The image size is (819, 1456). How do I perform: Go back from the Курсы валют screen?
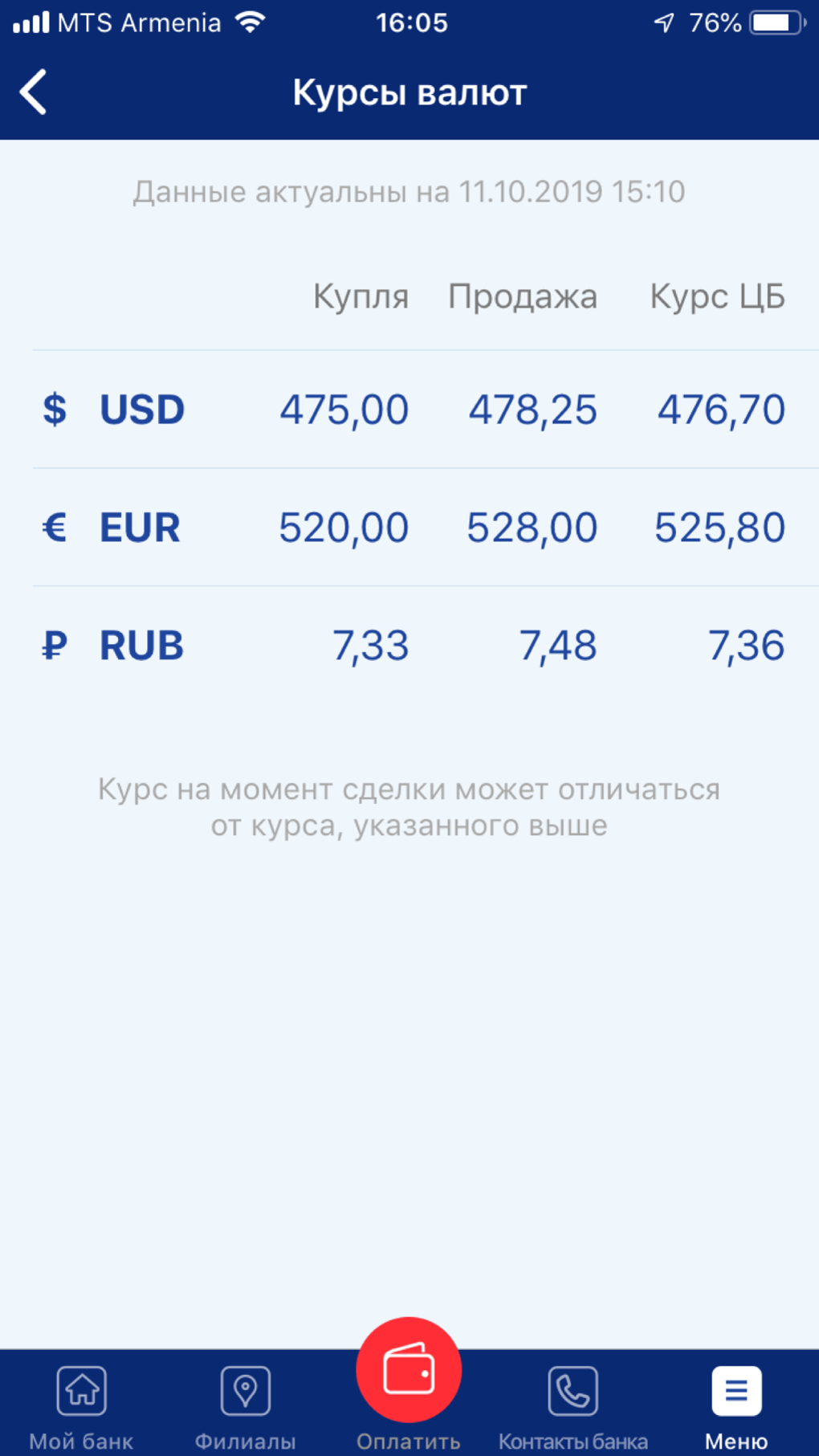(34, 92)
